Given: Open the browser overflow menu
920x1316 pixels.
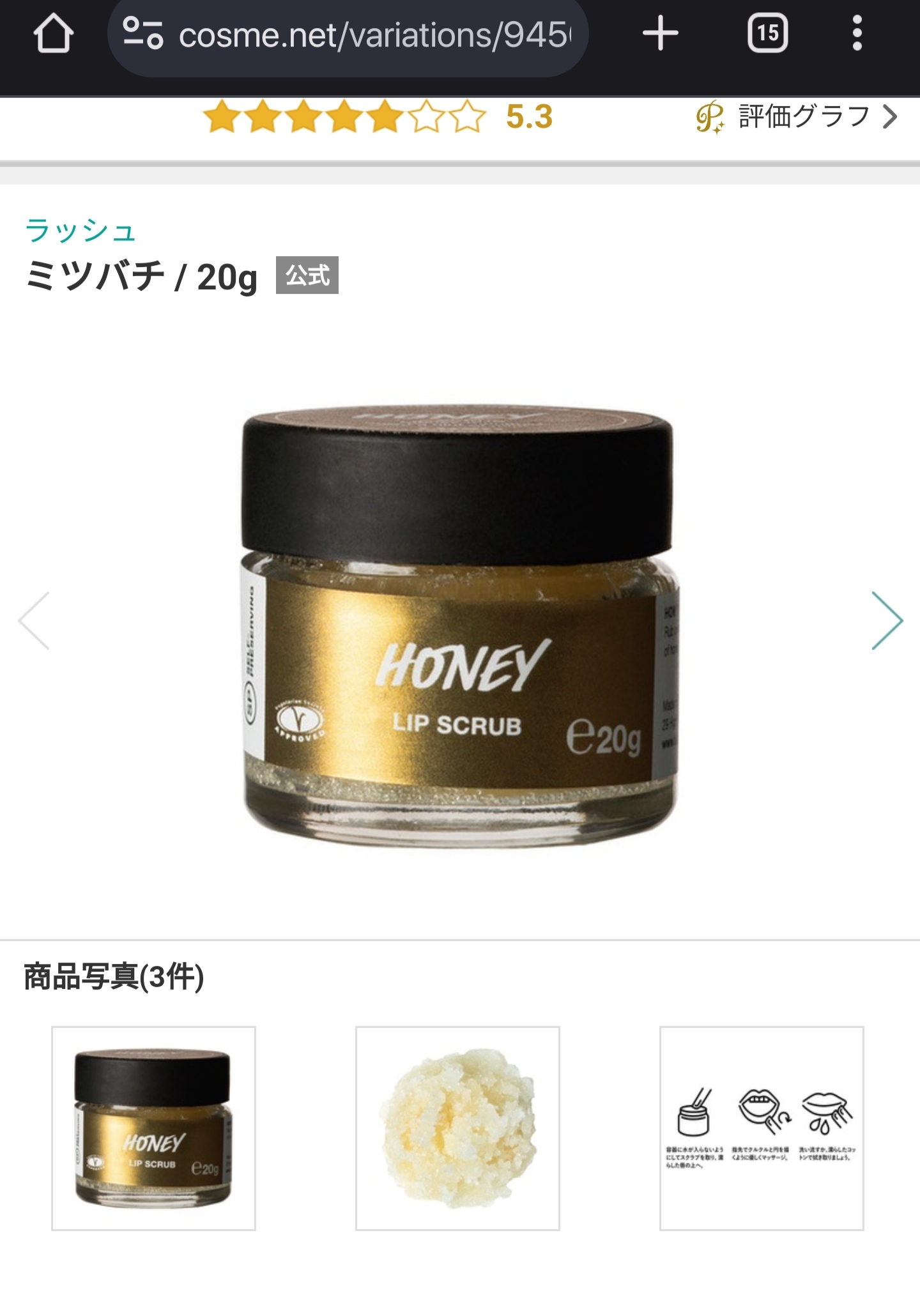Looking at the screenshot, I should point(857,34).
